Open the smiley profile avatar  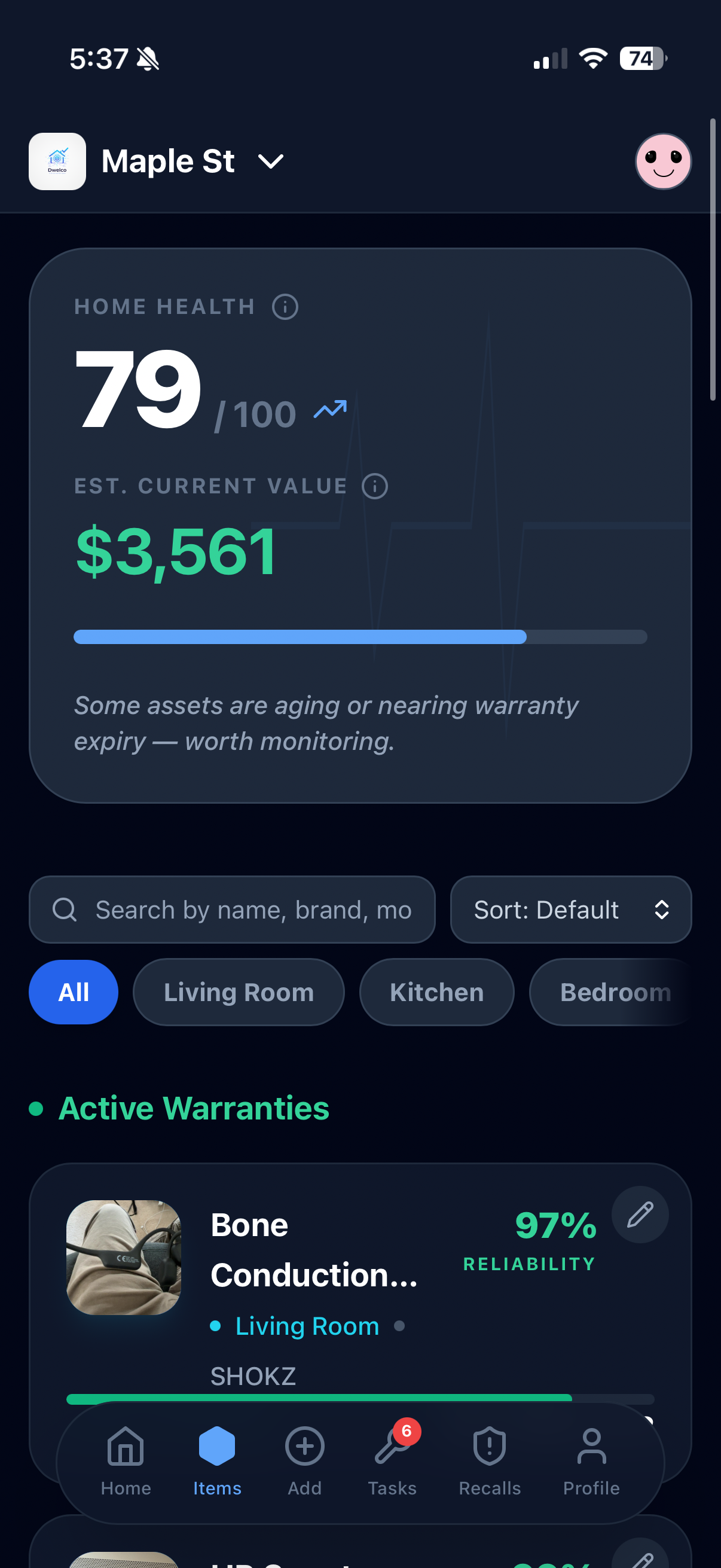[x=662, y=162]
